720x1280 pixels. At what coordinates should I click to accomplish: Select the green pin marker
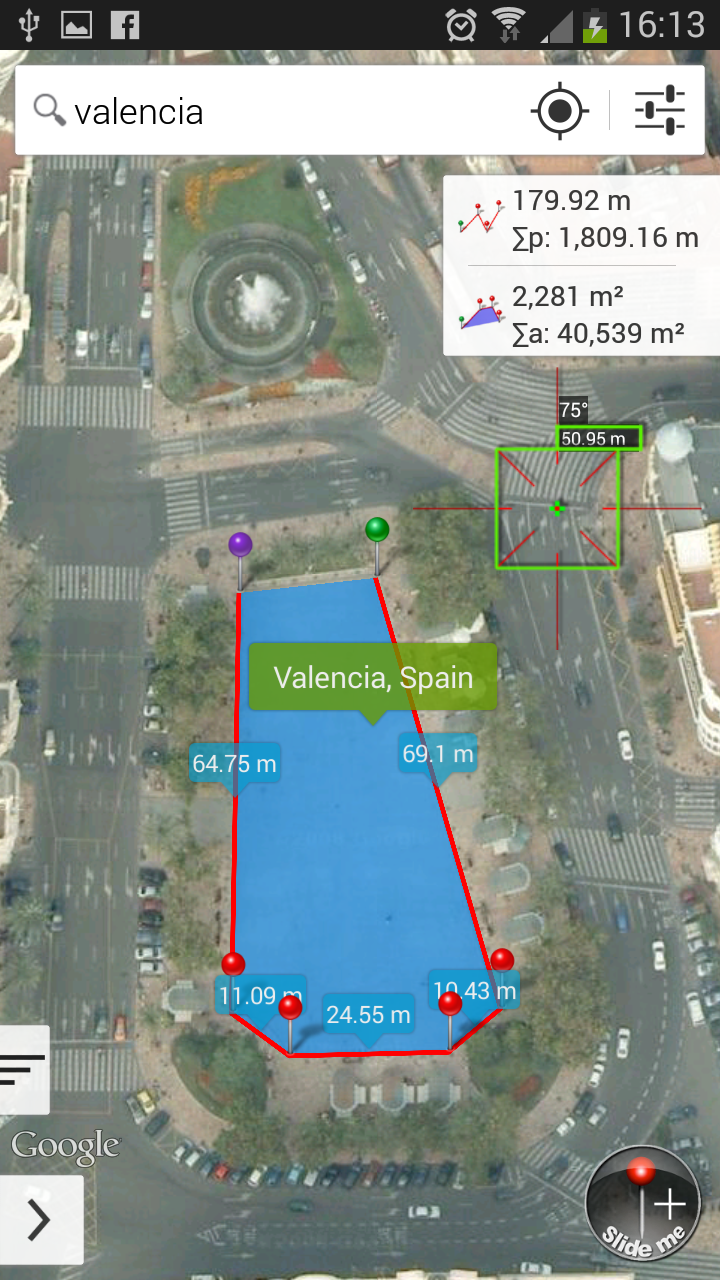377,529
